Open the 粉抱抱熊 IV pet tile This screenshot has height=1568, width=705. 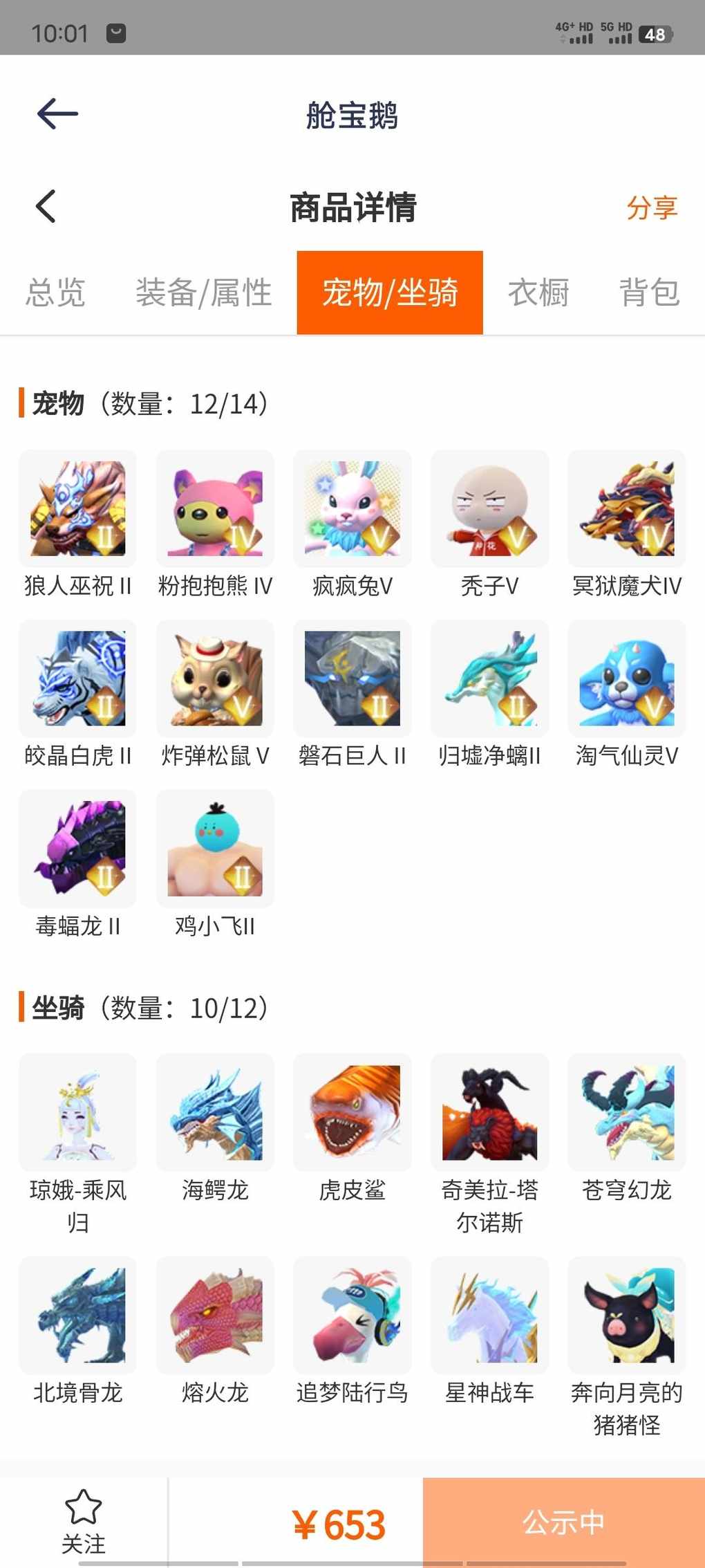coord(215,509)
